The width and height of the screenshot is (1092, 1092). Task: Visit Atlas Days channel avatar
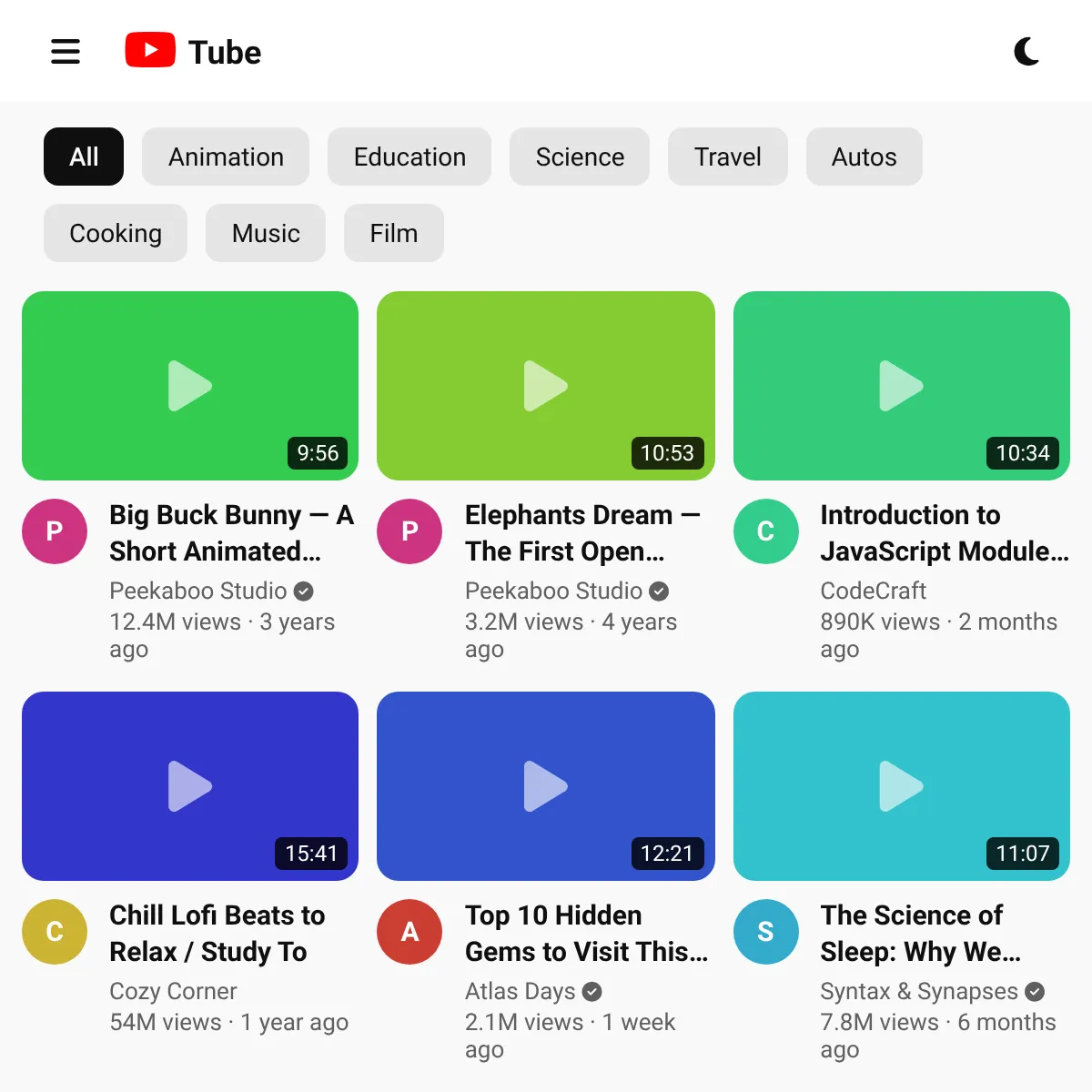(x=409, y=932)
